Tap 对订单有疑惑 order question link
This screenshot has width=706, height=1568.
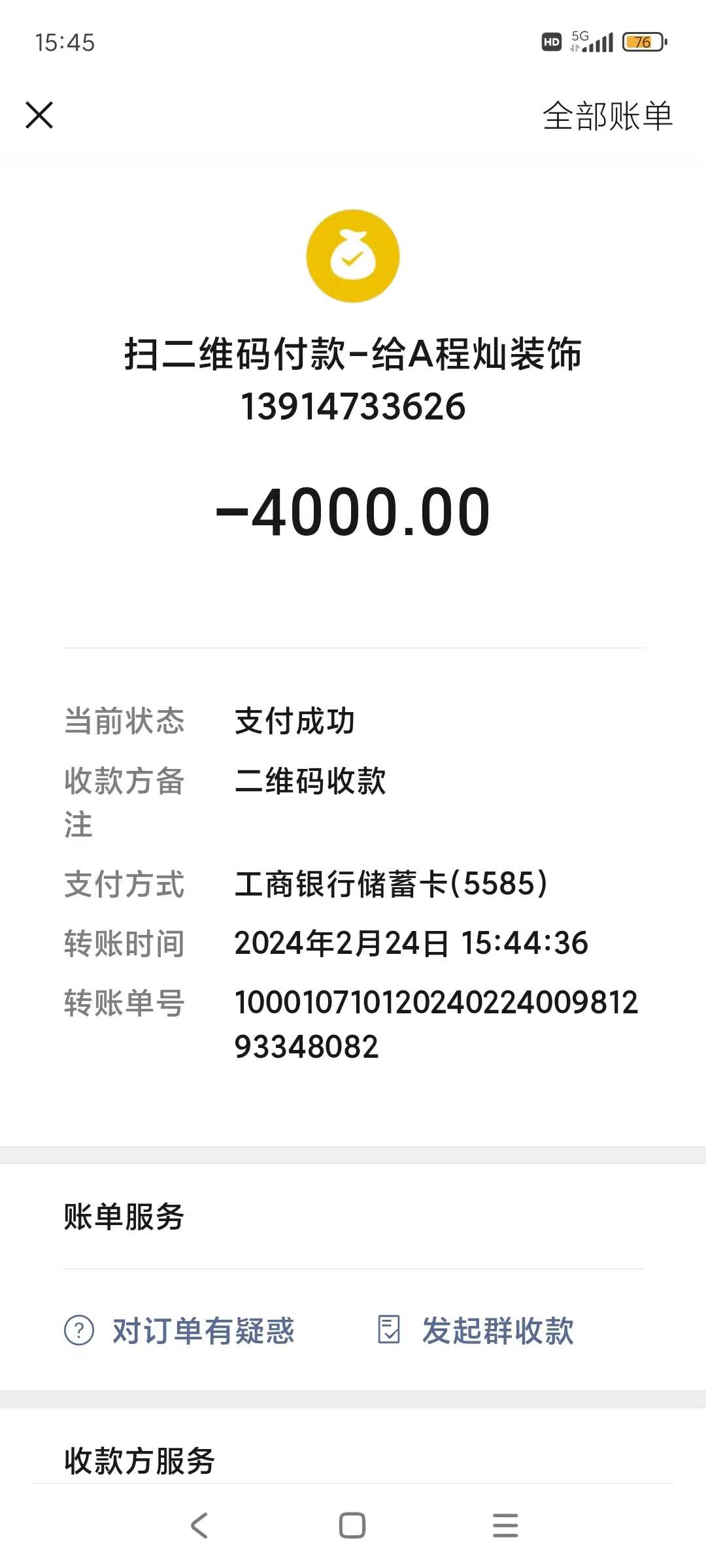[180, 1331]
